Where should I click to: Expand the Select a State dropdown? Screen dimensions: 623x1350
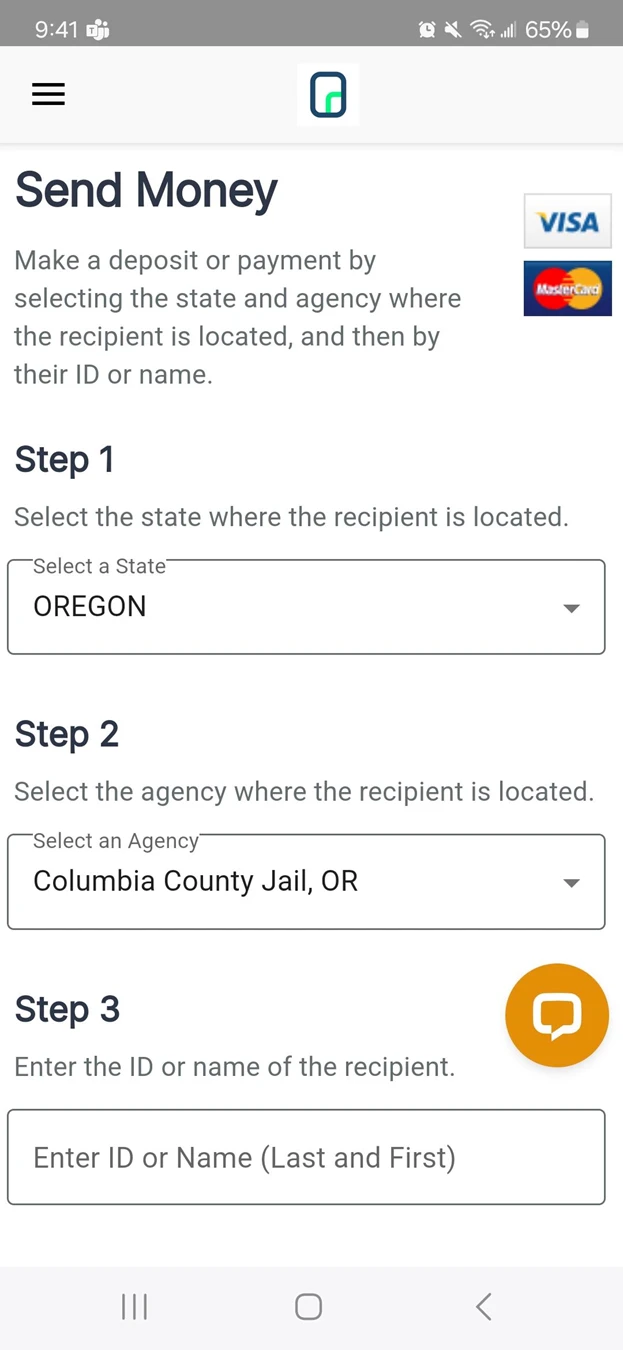(306, 607)
